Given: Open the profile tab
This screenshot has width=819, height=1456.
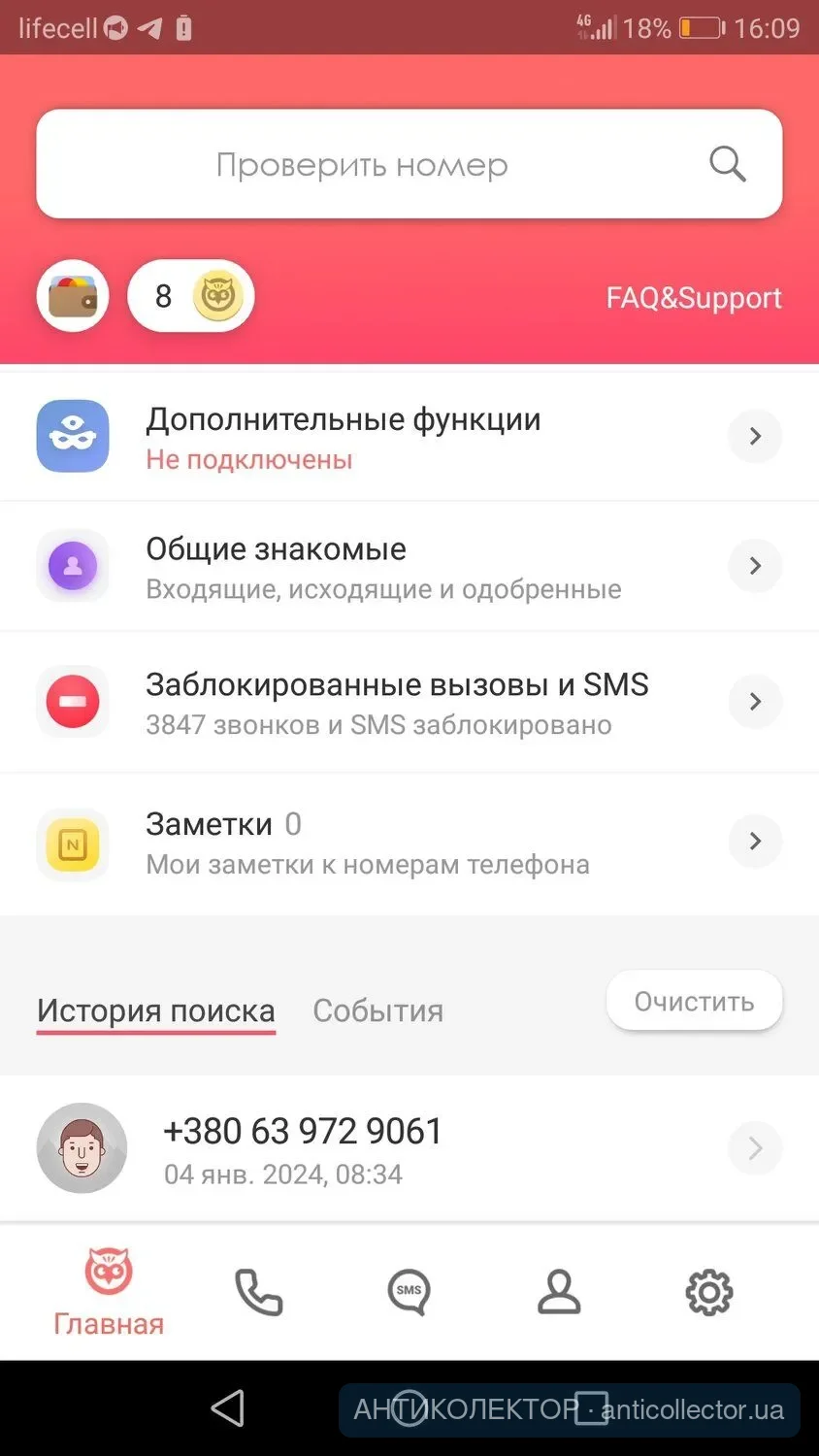Looking at the screenshot, I should tap(559, 1293).
